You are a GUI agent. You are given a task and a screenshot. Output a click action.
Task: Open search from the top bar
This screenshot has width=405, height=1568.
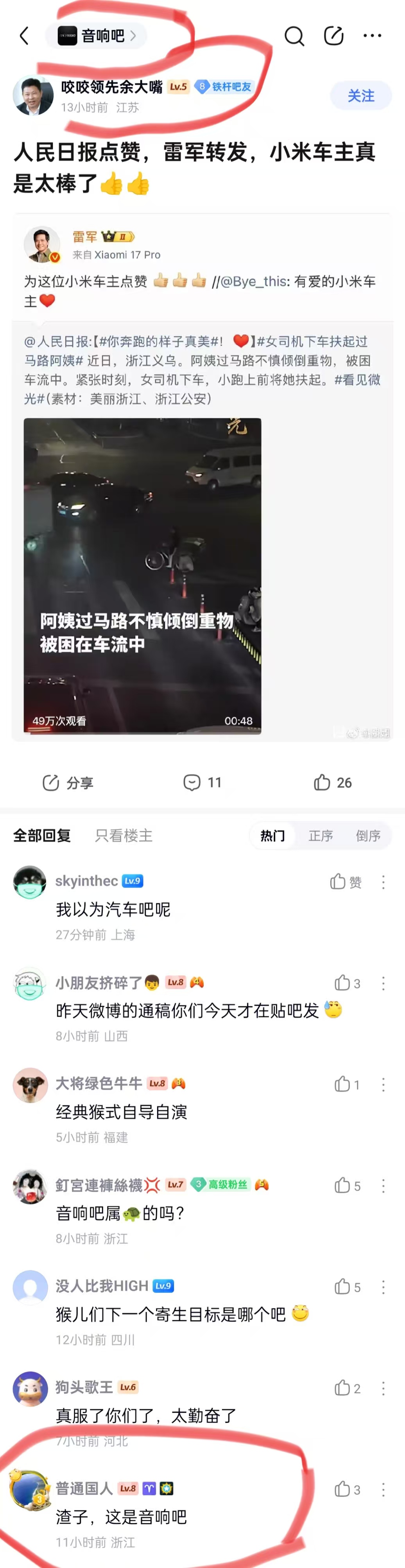(x=294, y=36)
